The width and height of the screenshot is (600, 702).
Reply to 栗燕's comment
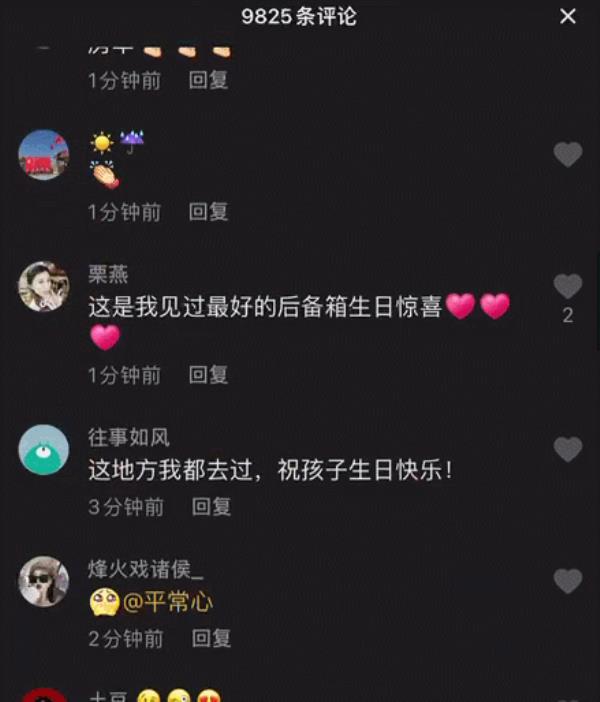209,375
